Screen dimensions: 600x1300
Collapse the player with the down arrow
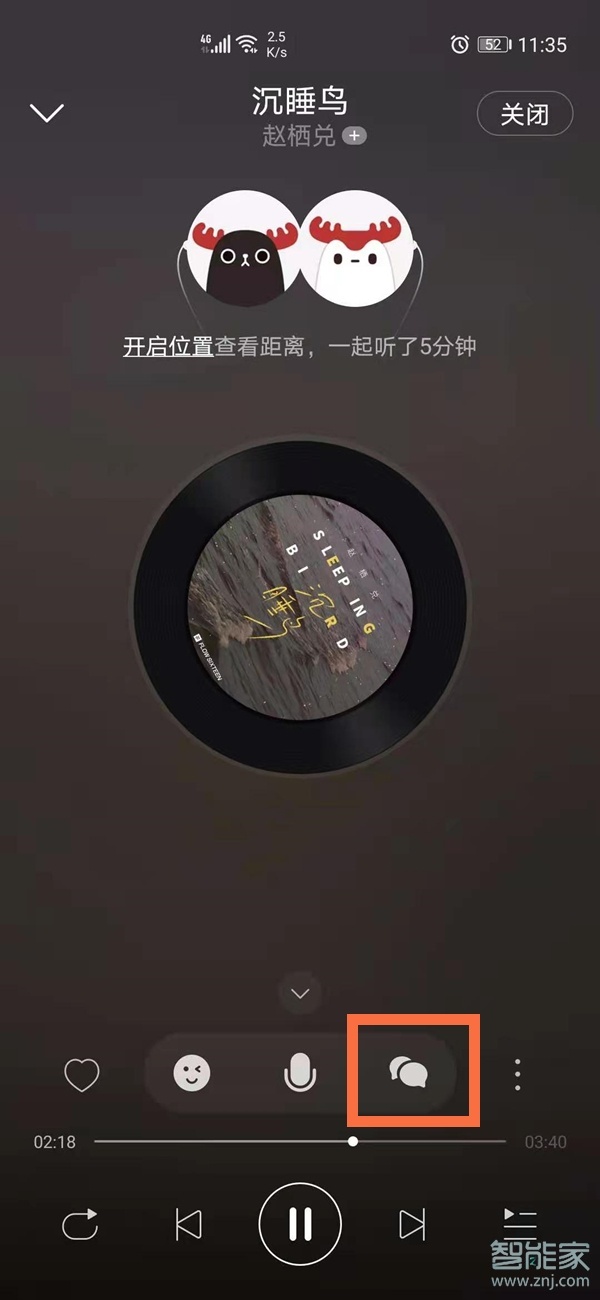pos(47,113)
